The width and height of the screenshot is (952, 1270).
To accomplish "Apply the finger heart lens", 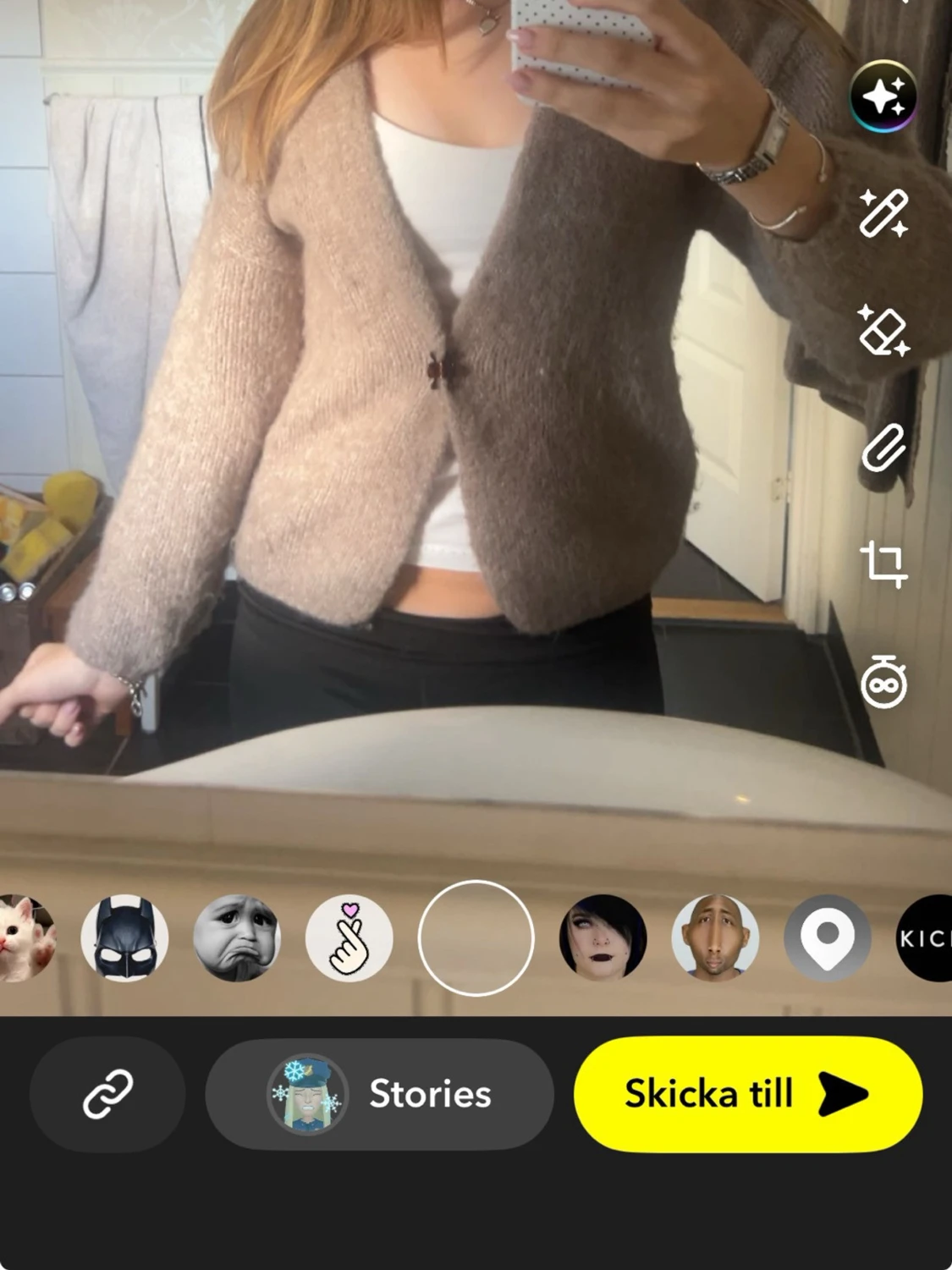I will pyautogui.click(x=349, y=937).
